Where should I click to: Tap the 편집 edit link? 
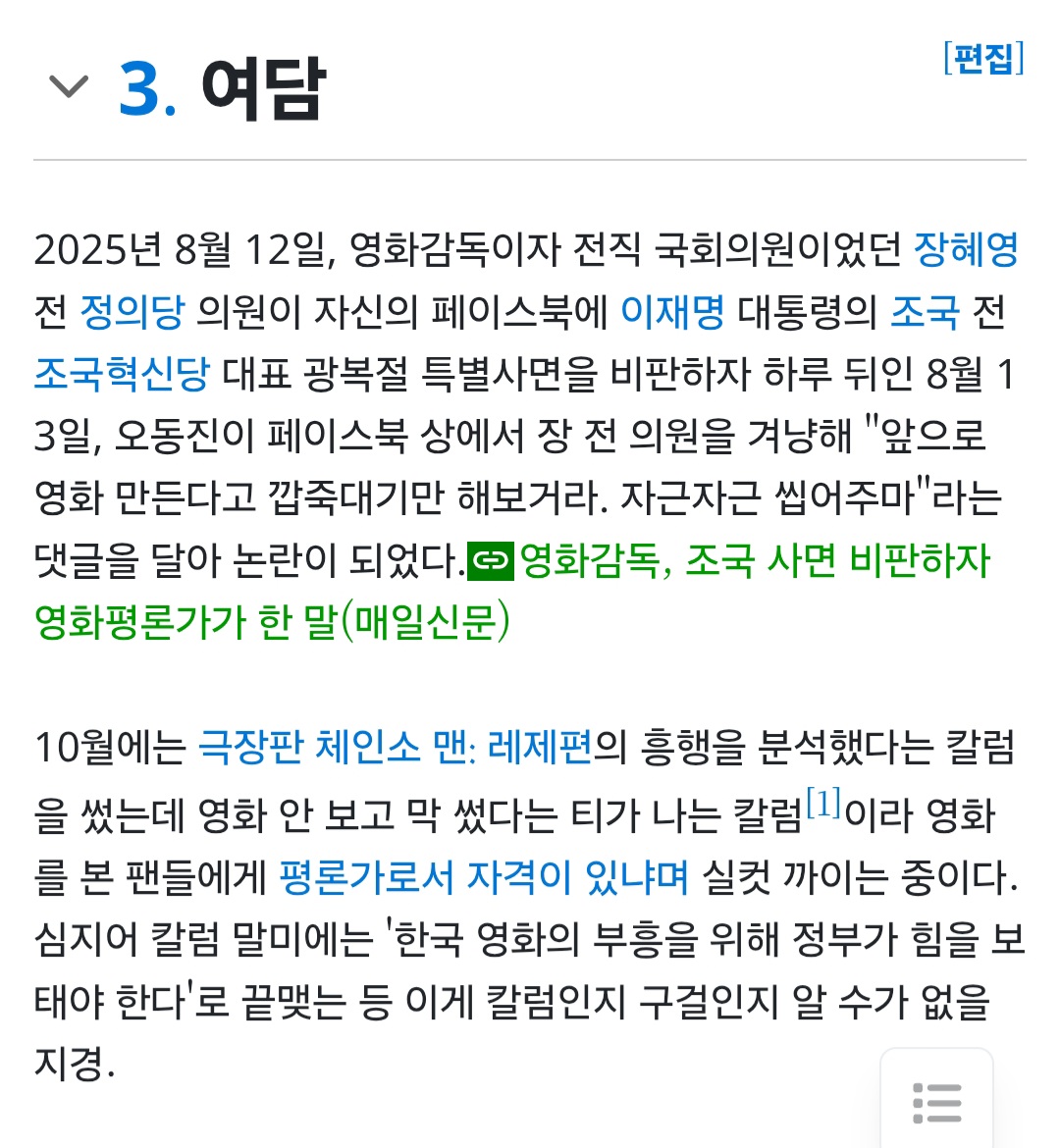point(983,59)
